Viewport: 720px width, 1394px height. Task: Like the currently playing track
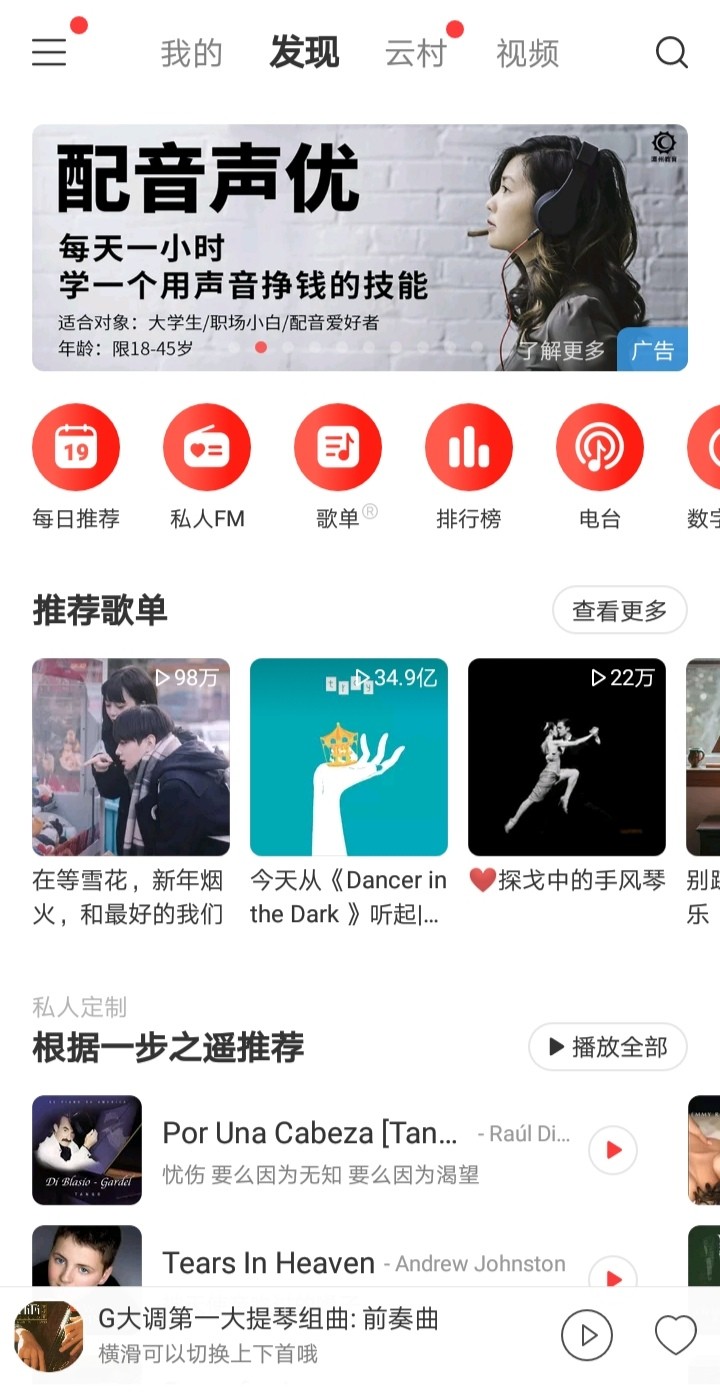[x=675, y=1335]
